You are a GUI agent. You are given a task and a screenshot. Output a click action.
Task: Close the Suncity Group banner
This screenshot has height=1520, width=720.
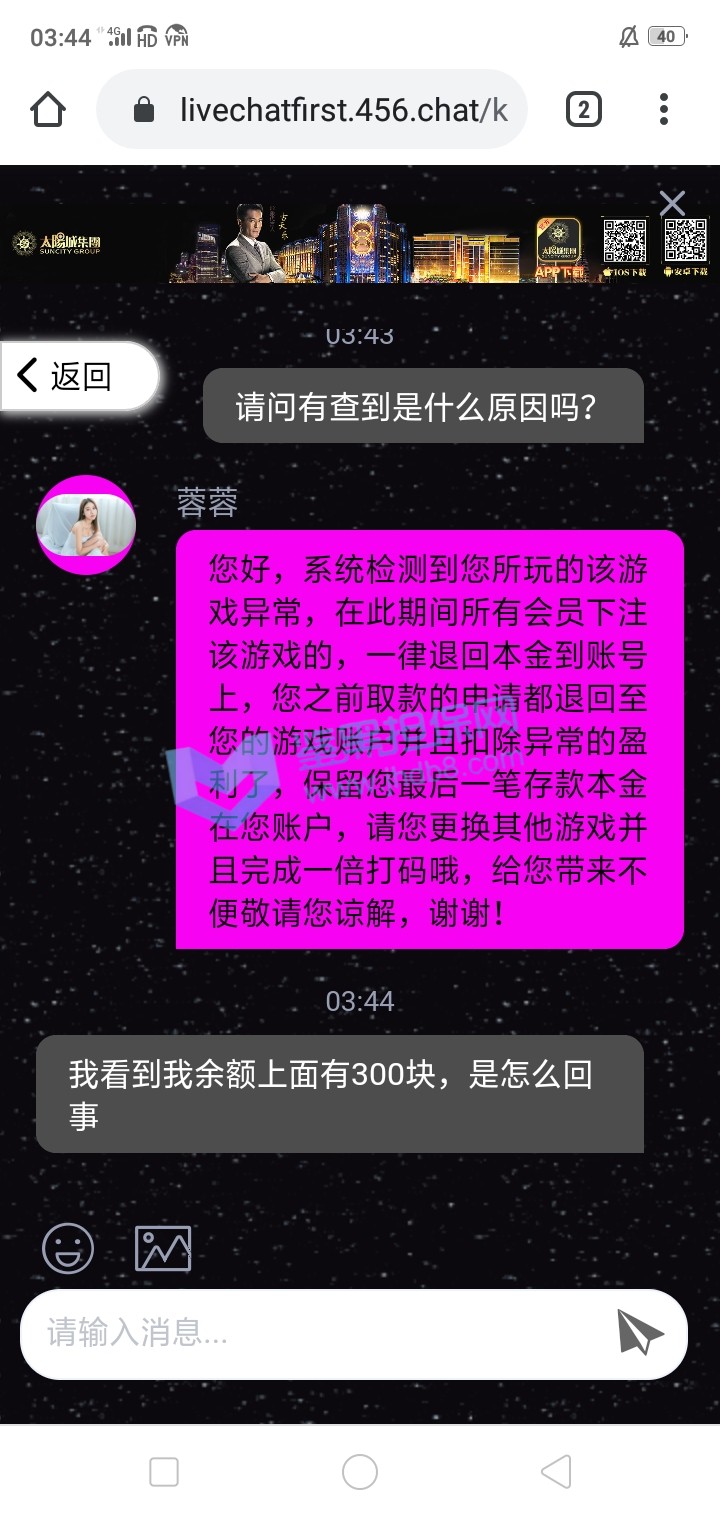point(672,204)
